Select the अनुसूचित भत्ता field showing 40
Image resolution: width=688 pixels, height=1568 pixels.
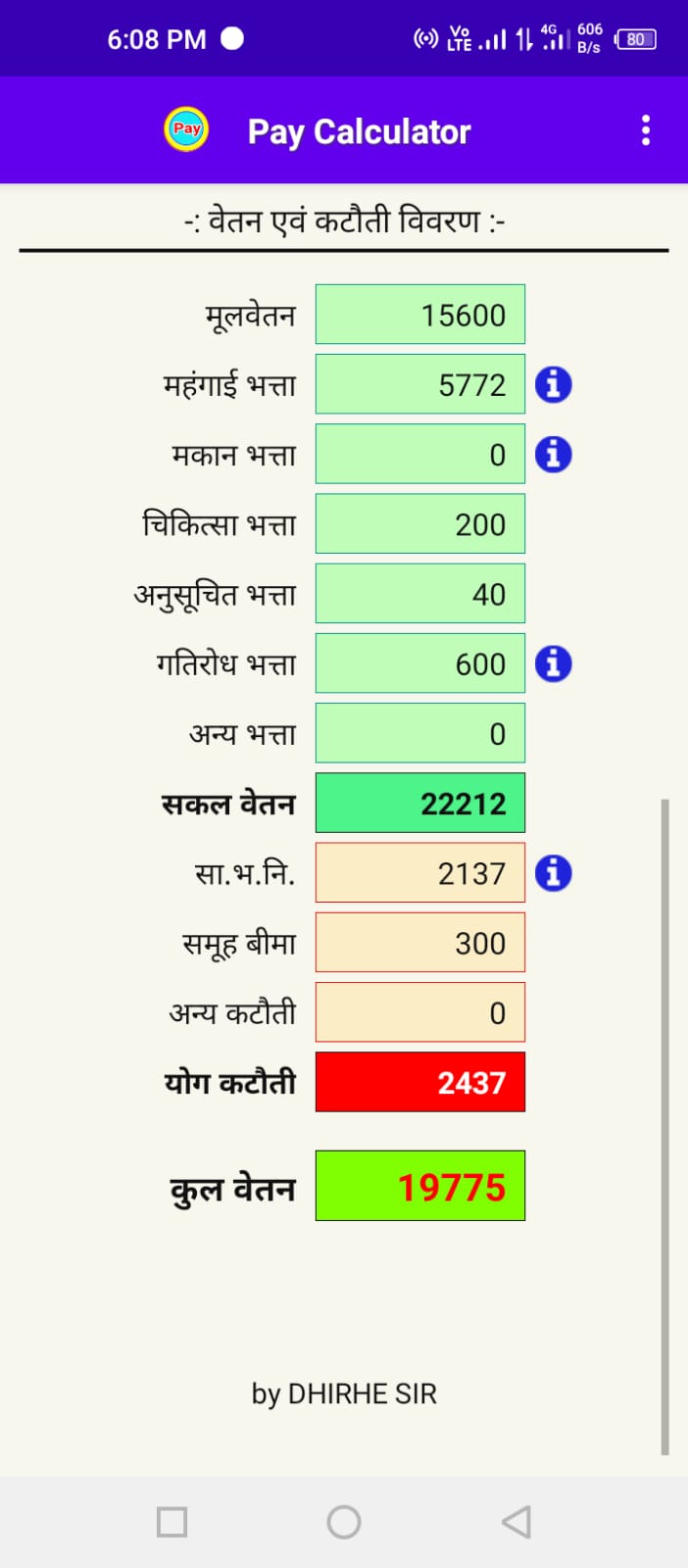(x=420, y=593)
